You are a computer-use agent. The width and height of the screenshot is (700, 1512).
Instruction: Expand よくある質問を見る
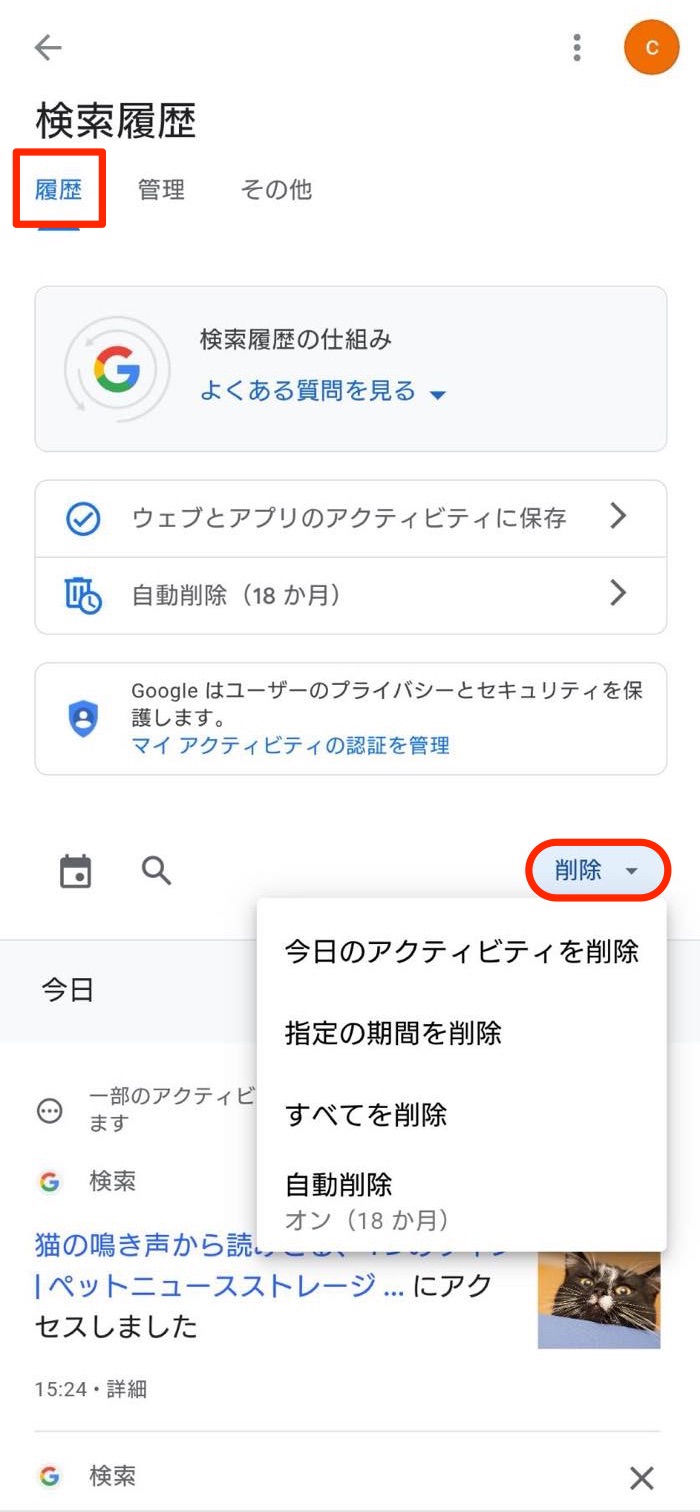(323, 392)
